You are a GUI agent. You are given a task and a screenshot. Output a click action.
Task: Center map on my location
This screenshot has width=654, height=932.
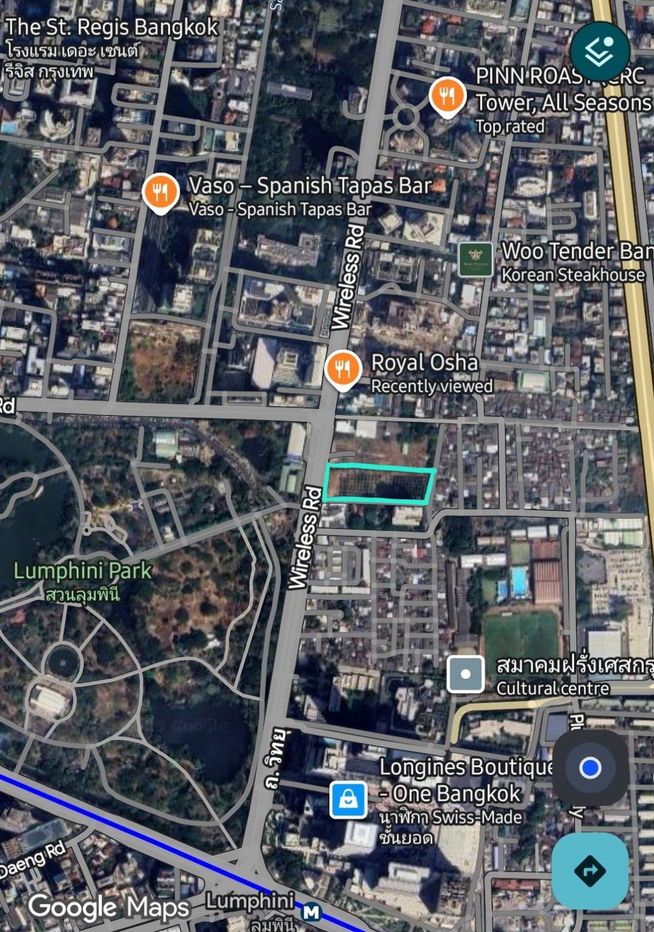click(x=590, y=768)
